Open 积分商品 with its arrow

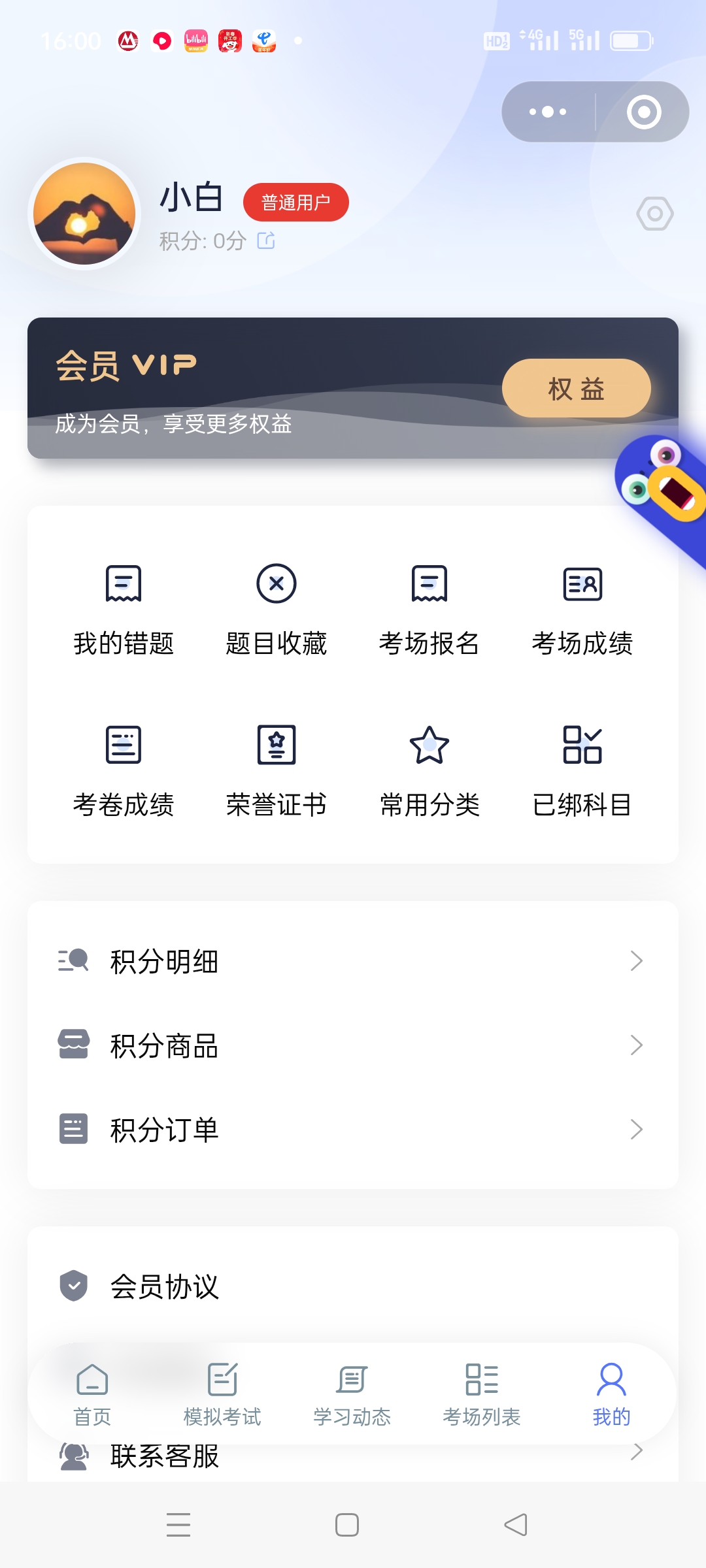637,1045
